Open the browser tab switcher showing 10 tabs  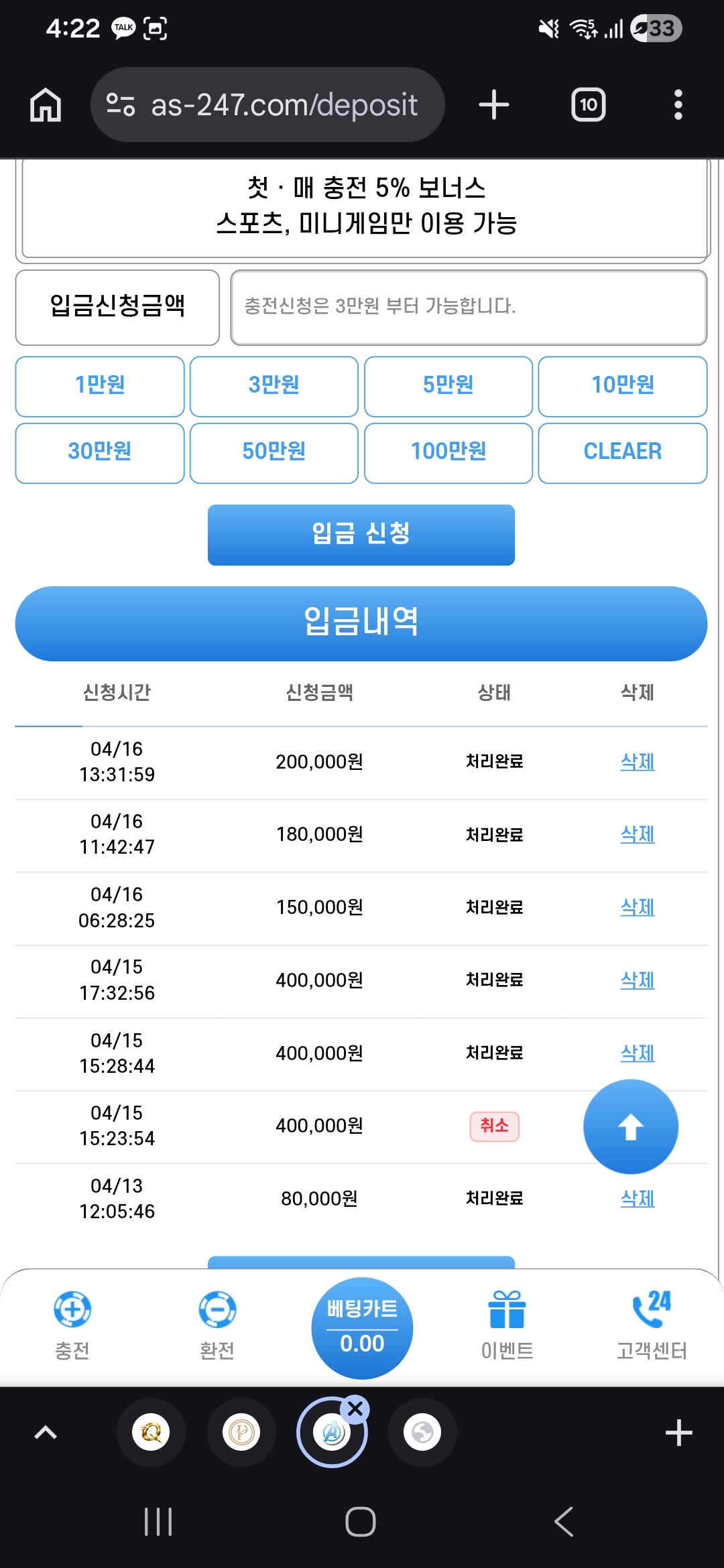[587, 104]
